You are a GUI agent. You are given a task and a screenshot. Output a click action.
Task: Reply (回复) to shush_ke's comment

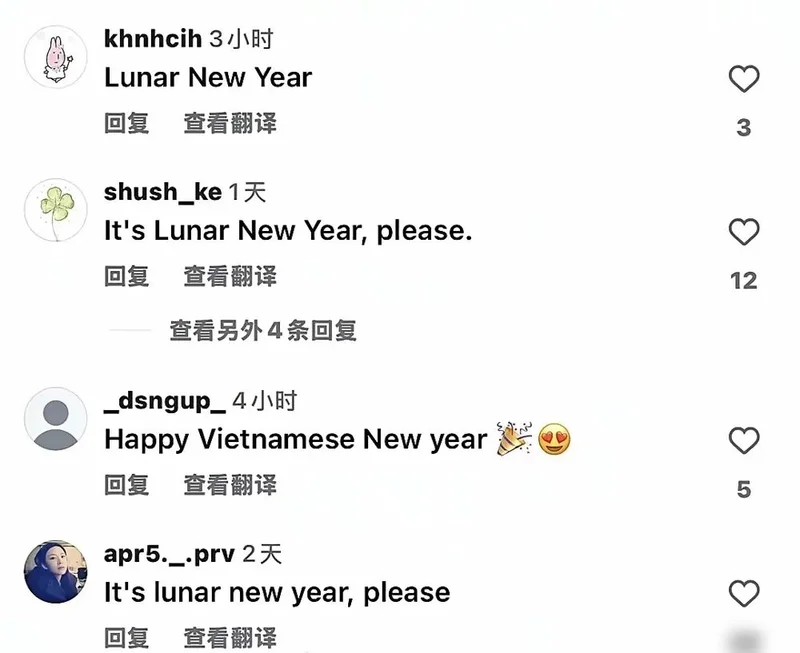(x=127, y=276)
